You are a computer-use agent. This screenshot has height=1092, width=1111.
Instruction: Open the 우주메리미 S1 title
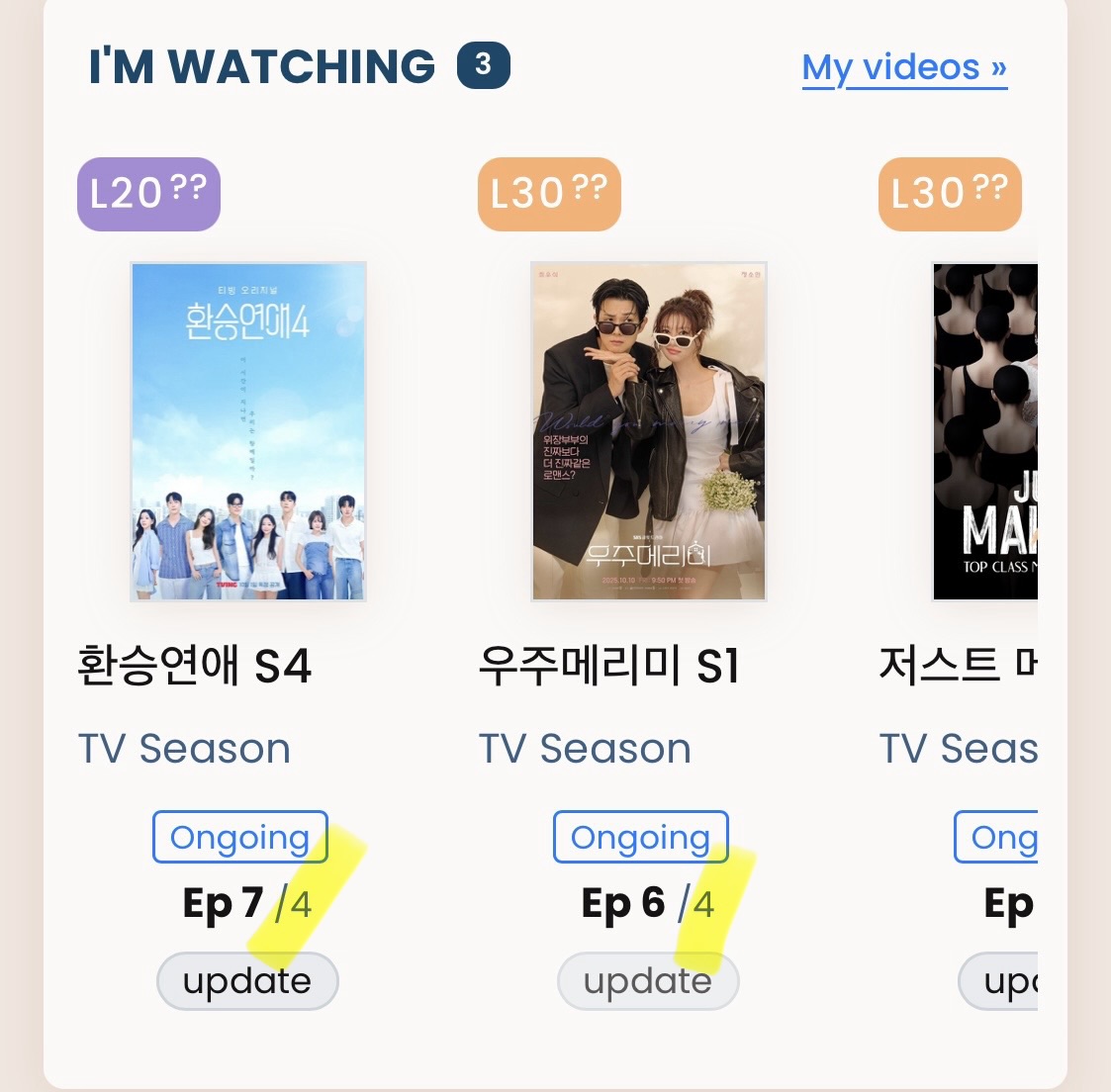[609, 666]
